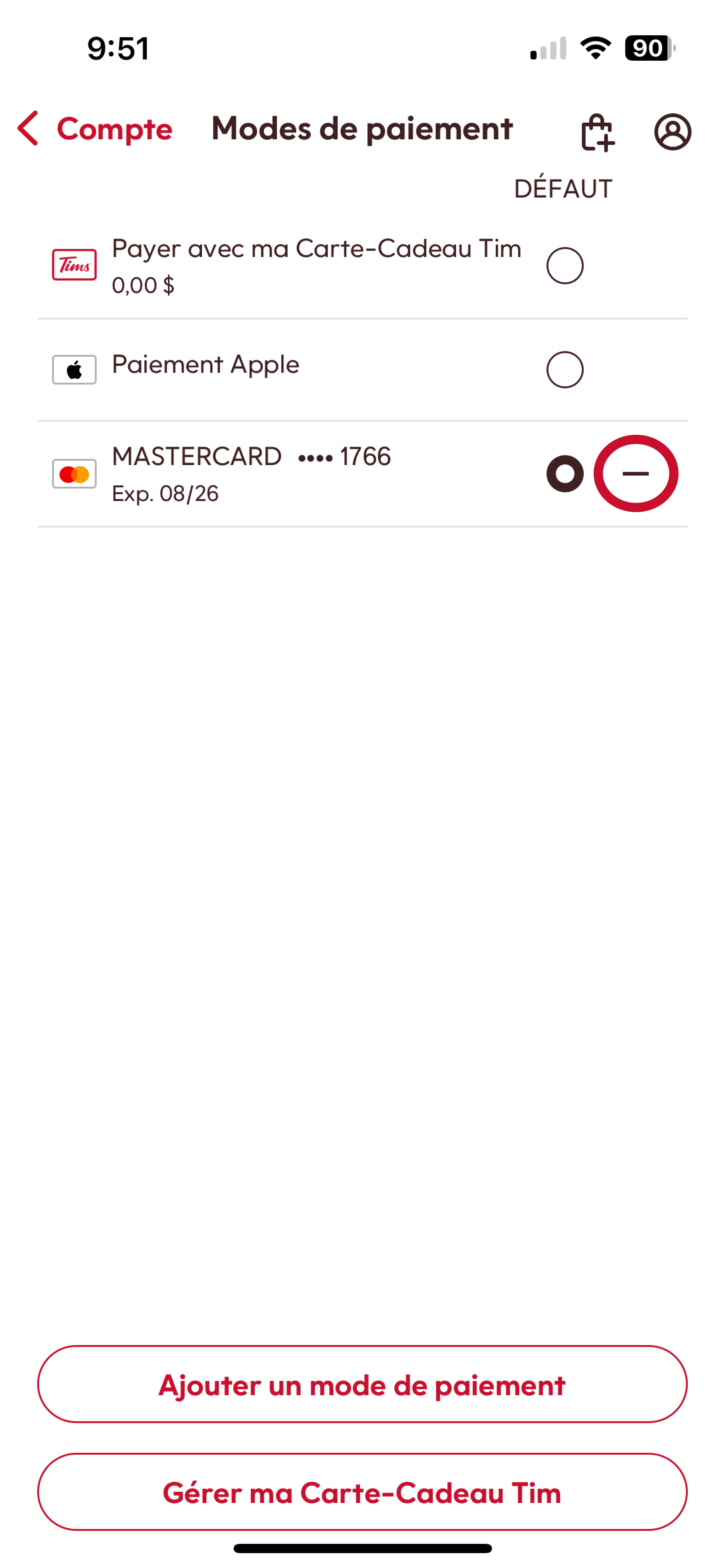Screen dimensions: 725x1568
Task: Go back to Compte
Action: [94, 129]
